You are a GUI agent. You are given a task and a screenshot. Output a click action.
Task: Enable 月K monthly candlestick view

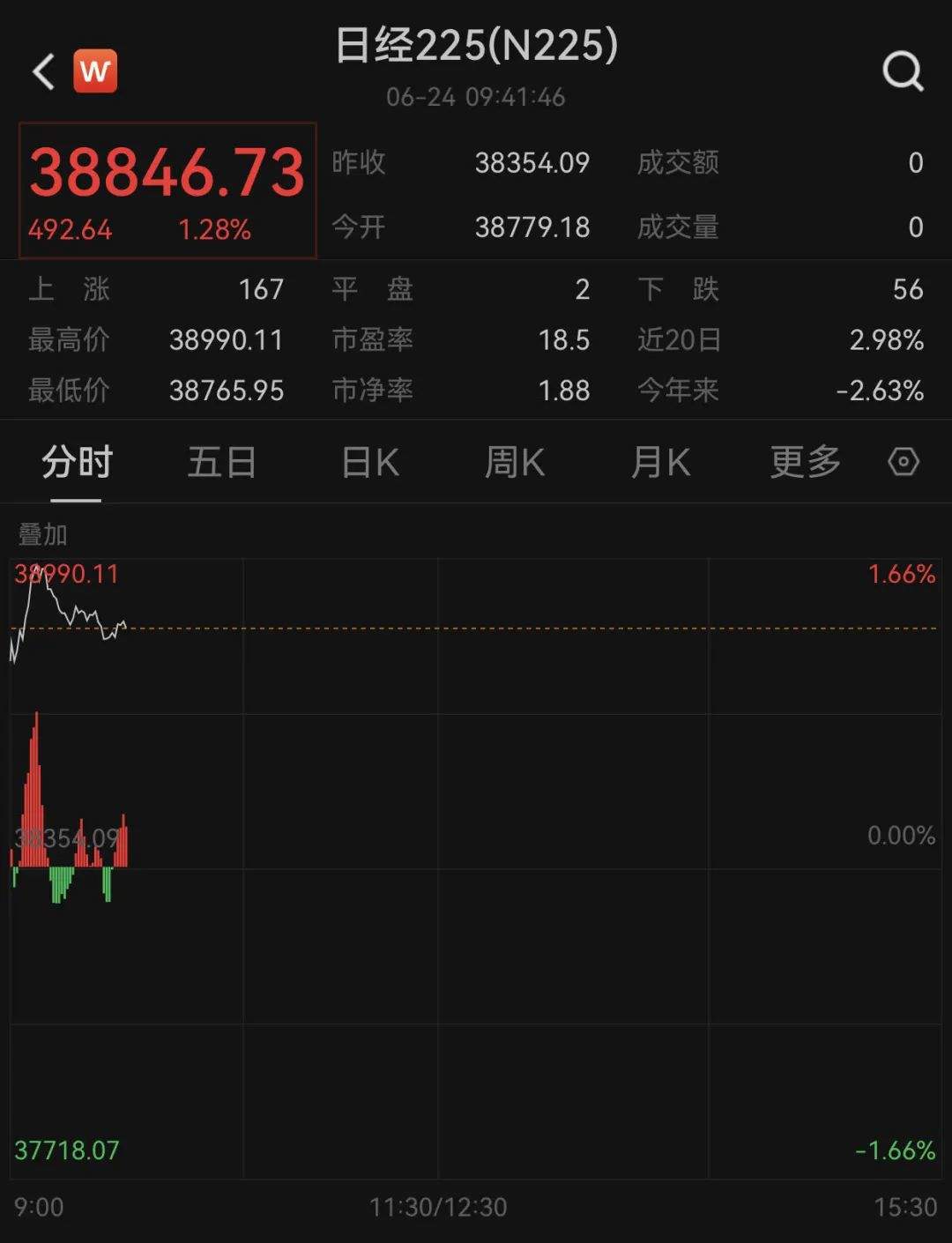(659, 461)
